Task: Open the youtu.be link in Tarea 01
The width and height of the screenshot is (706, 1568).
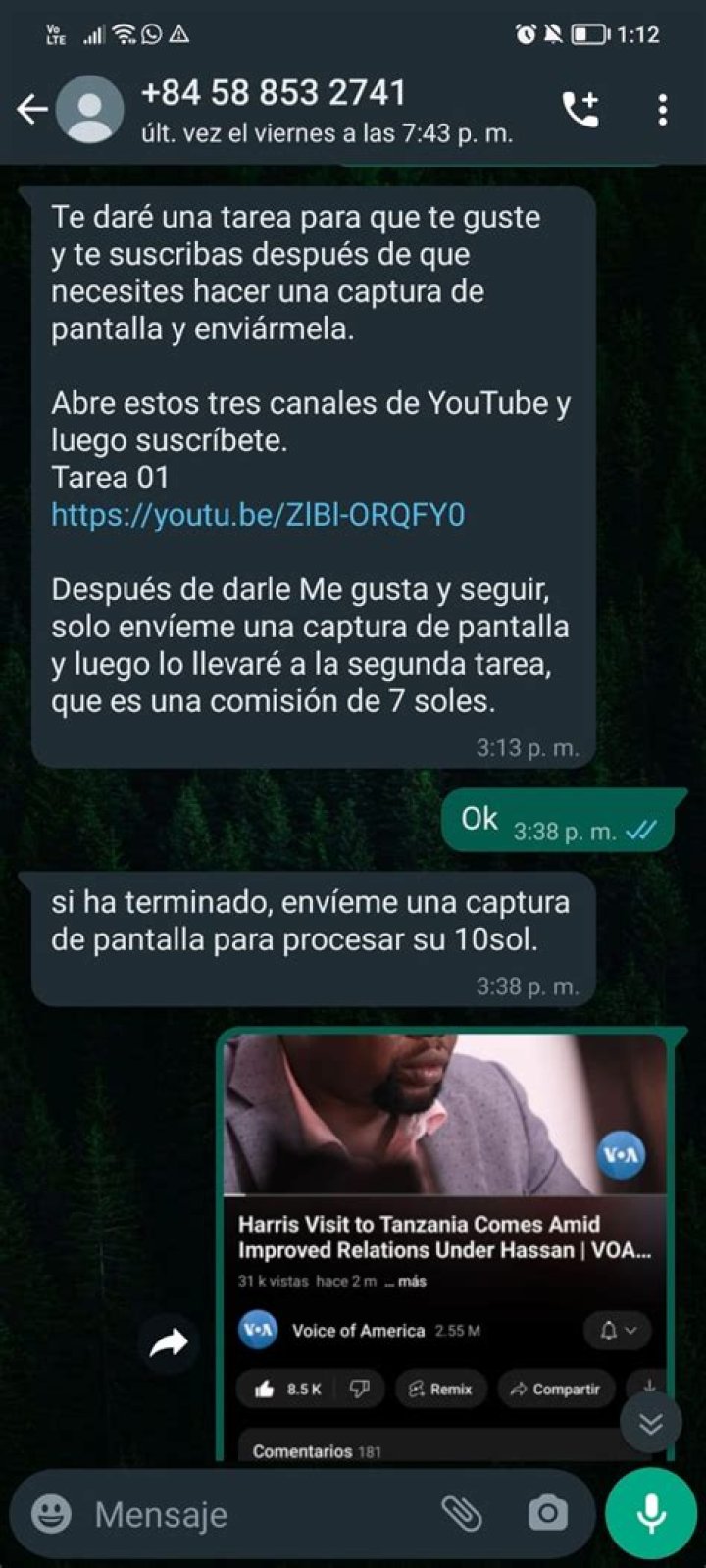Action: tap(258, 515)
